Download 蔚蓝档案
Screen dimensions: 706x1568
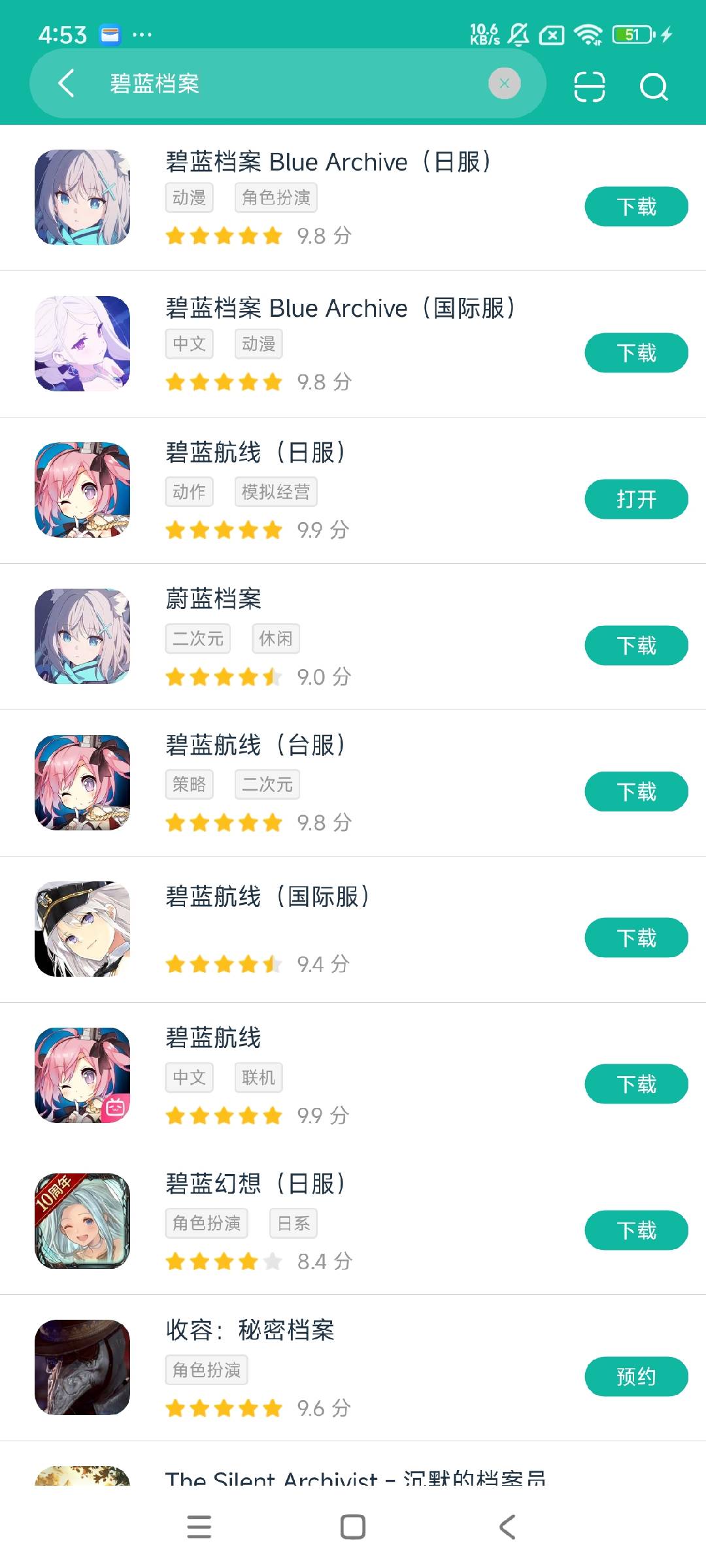pos(635,645)
